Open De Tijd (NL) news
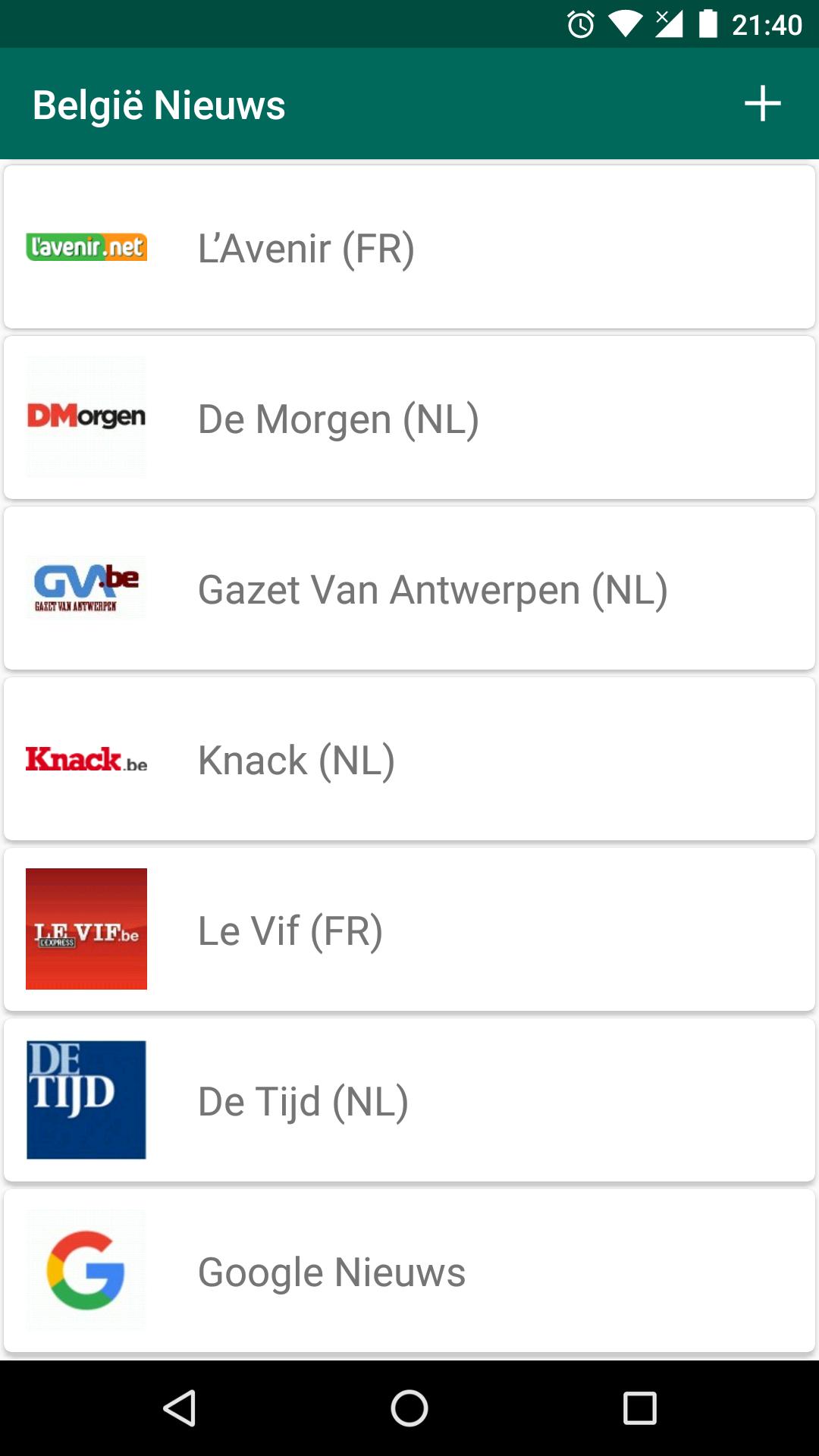 coord(409,1101)
